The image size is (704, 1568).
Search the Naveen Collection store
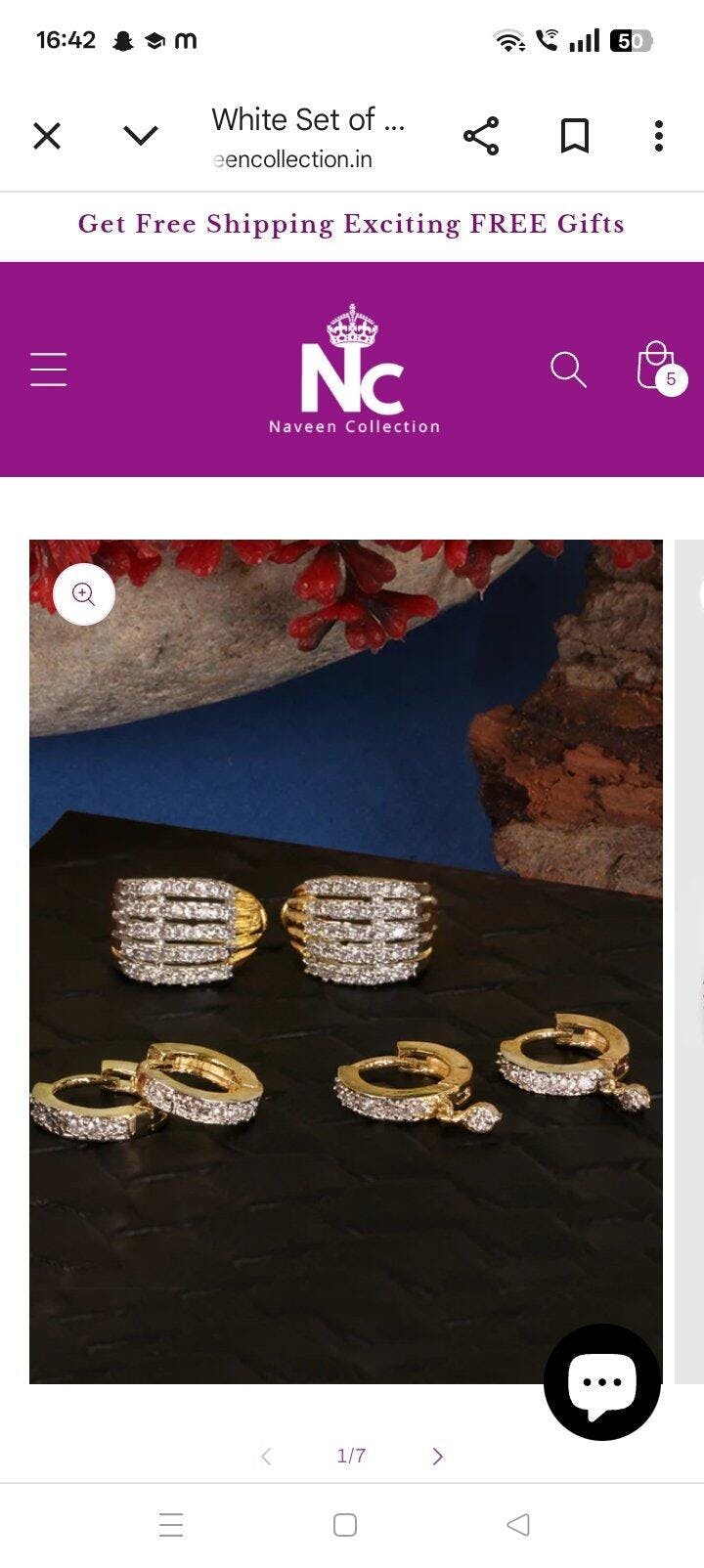pos(568,370)
